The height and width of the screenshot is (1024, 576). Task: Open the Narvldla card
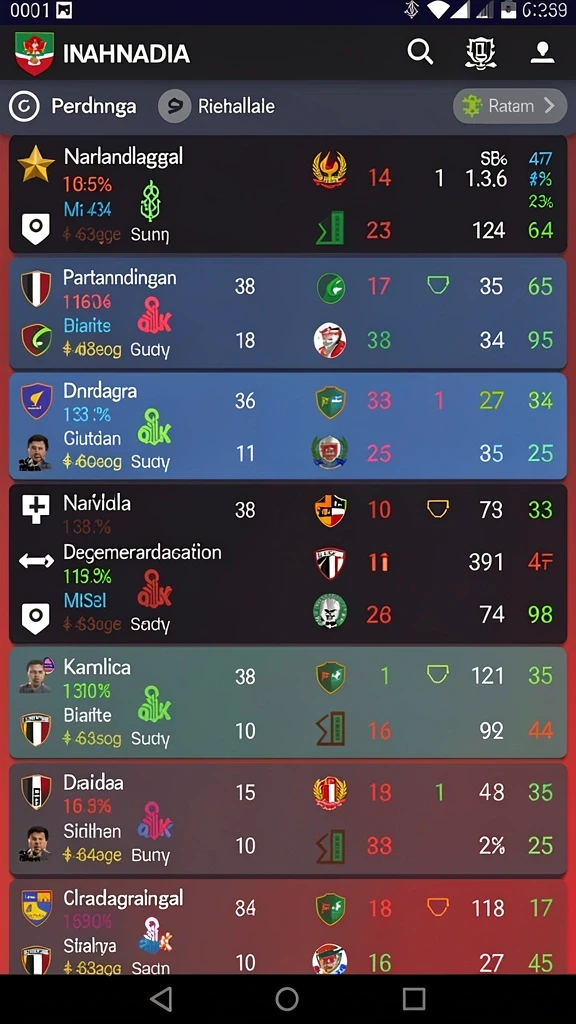coord(288,564)
